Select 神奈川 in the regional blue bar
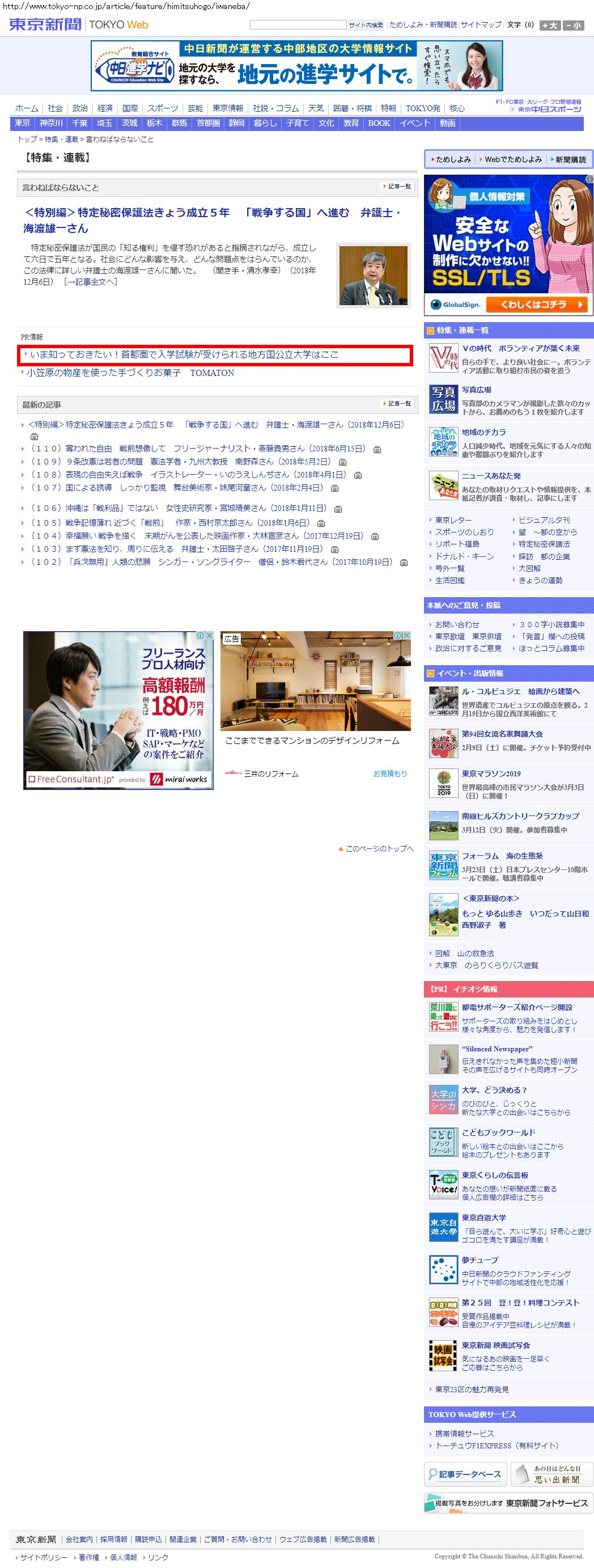The height and width of the screenshot is (1568, 594). (x=51, y=124)
